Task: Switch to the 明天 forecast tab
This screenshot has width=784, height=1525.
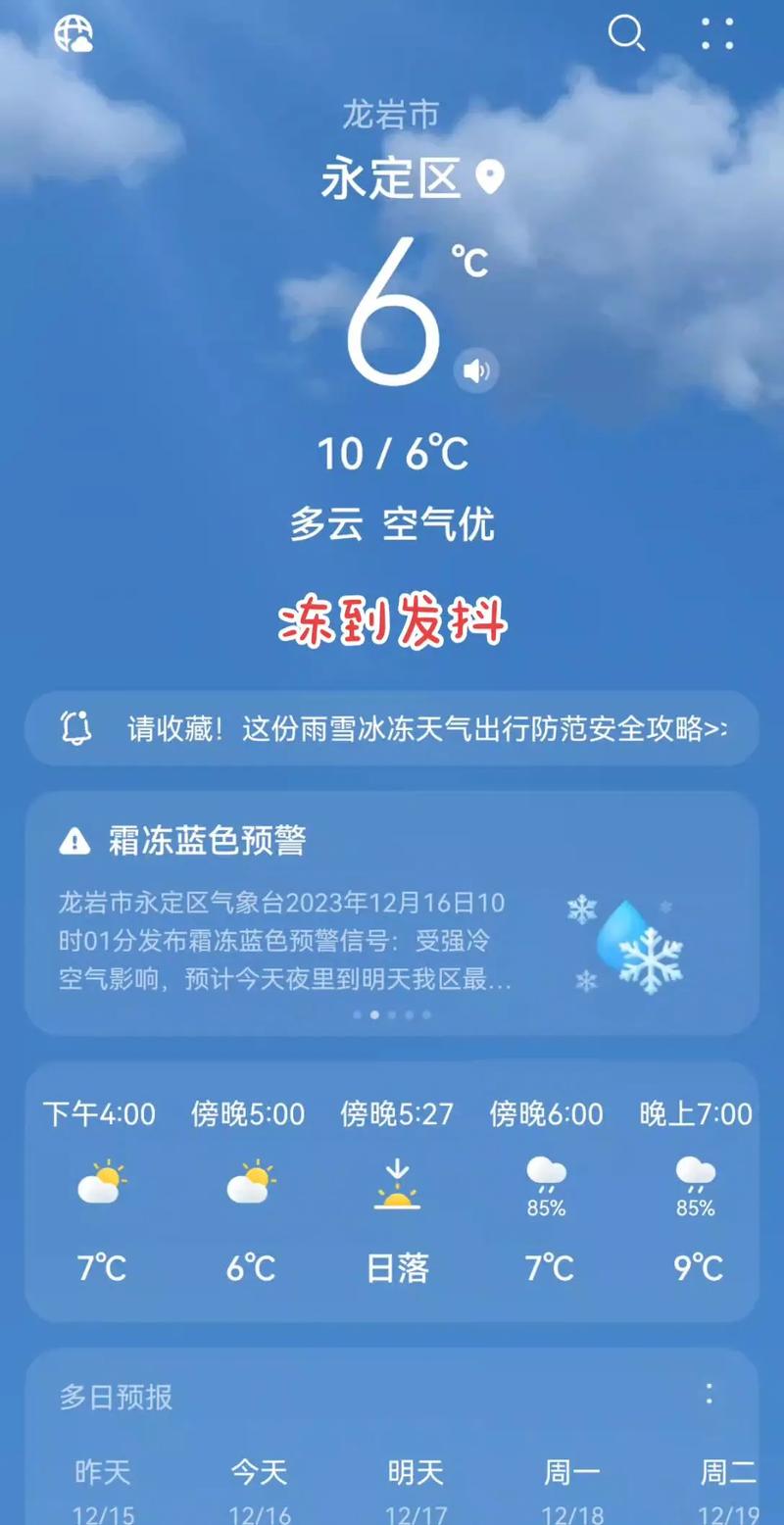Action: click(x=414, y=1473)
